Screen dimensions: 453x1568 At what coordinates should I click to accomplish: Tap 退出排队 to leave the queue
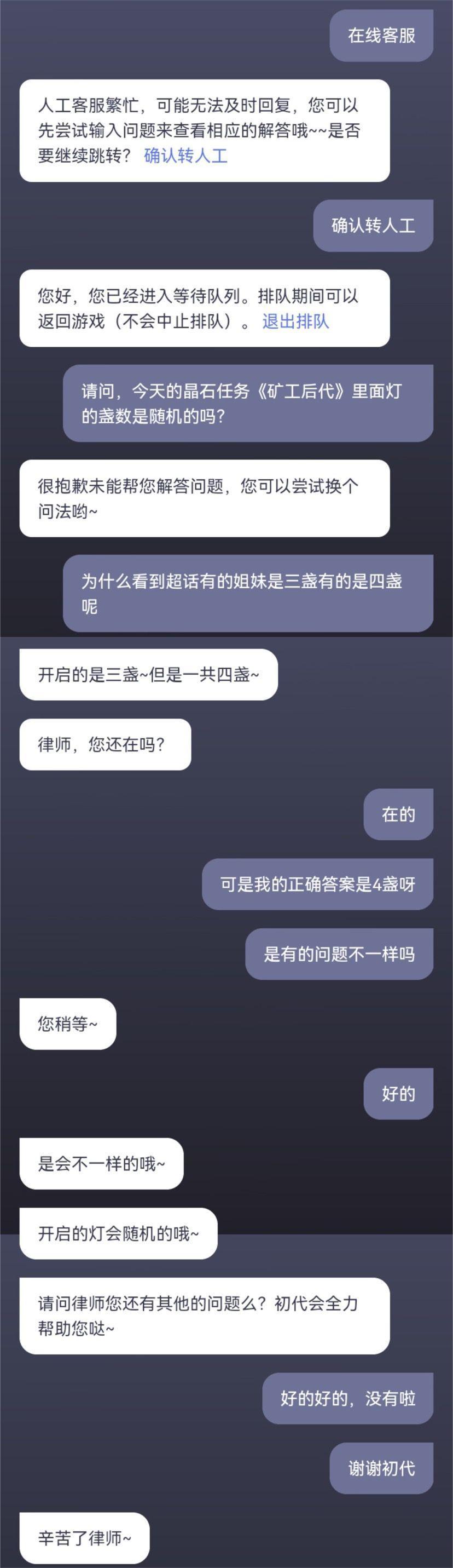295,321
